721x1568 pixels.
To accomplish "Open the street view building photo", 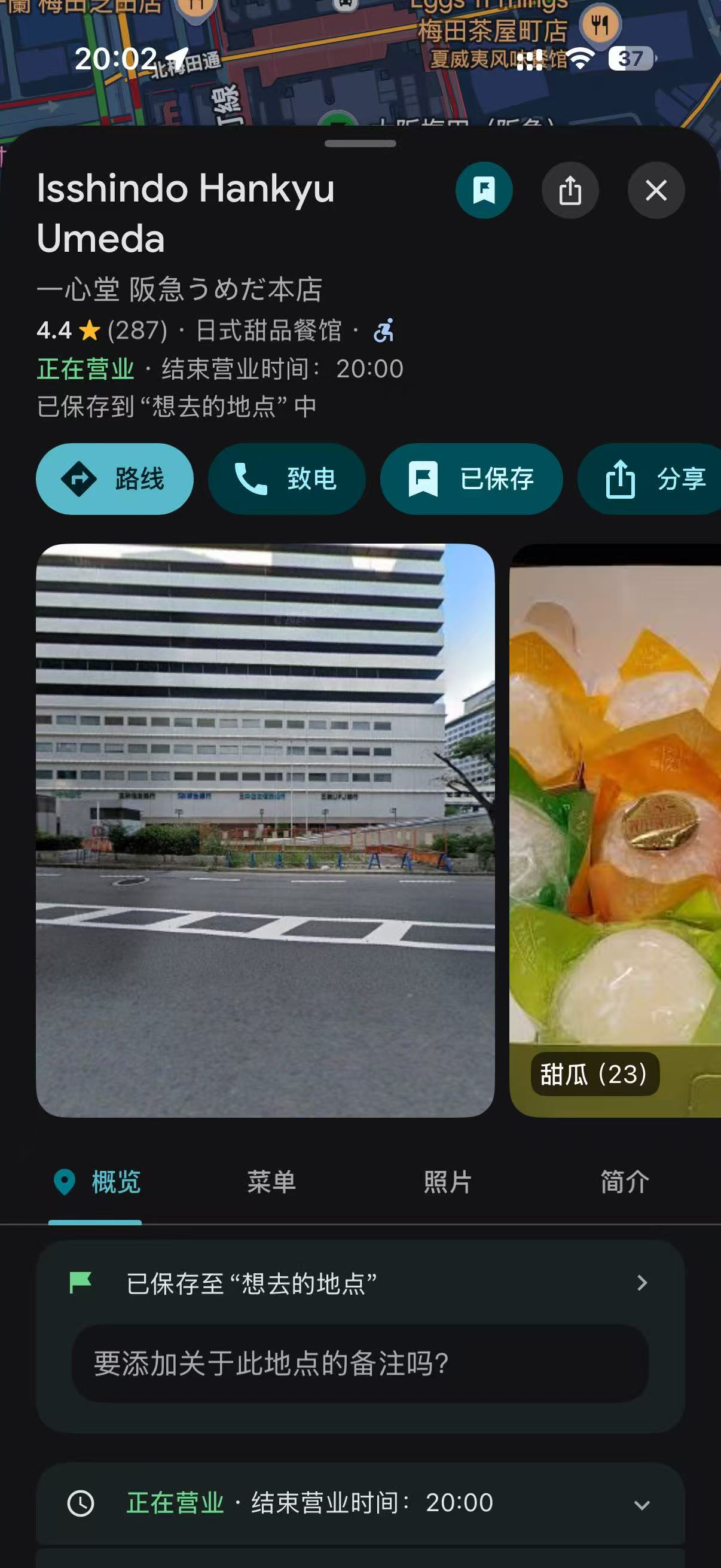I will 265,829.
